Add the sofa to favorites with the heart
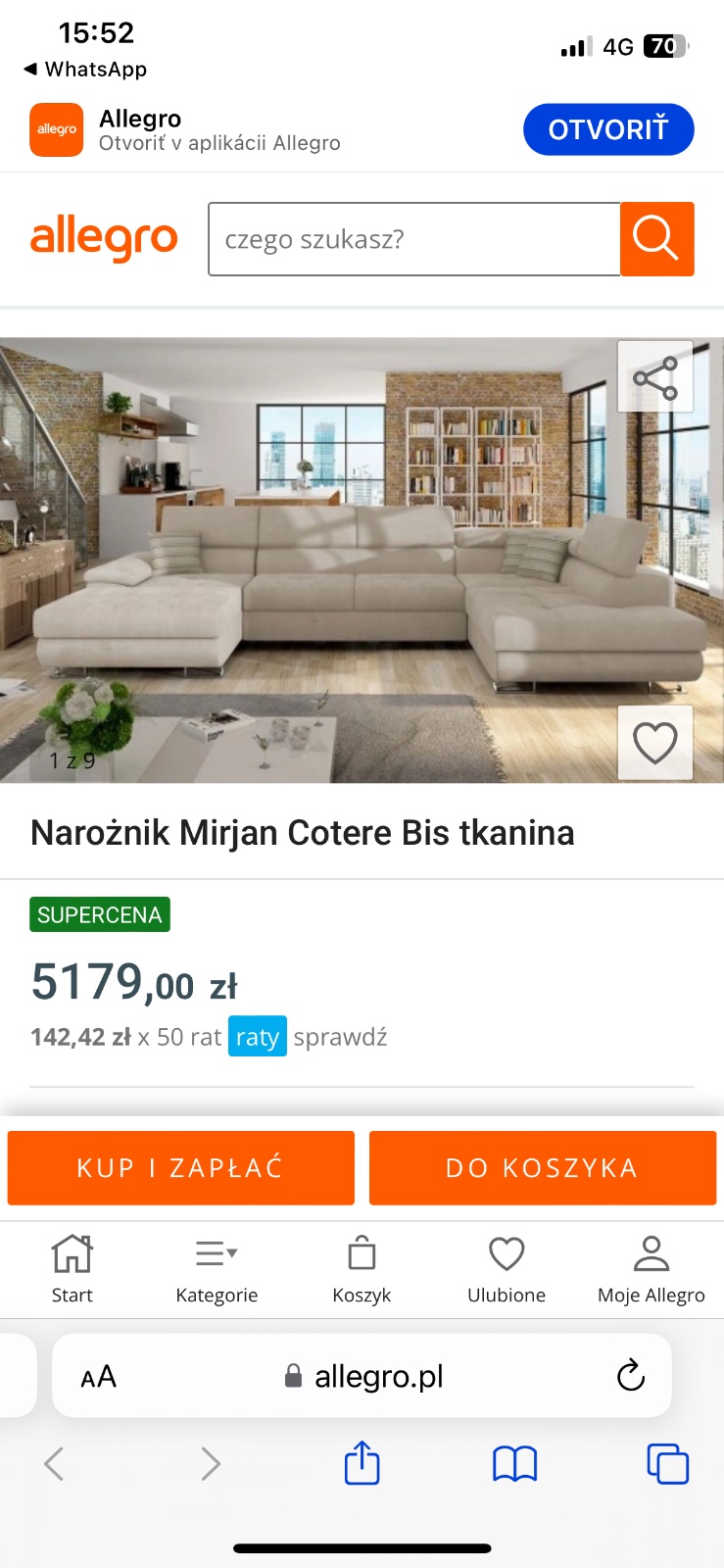 (x=654, y=743)
